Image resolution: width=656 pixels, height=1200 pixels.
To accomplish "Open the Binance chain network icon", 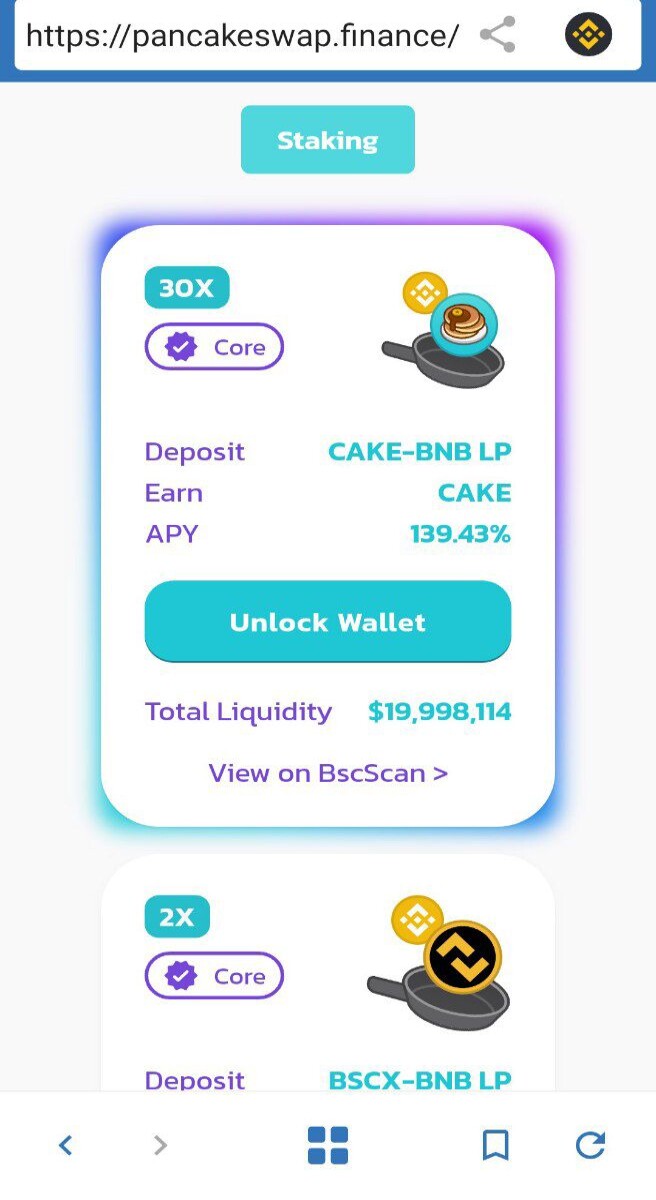I will pyautogui.click(x=588, y=35).
